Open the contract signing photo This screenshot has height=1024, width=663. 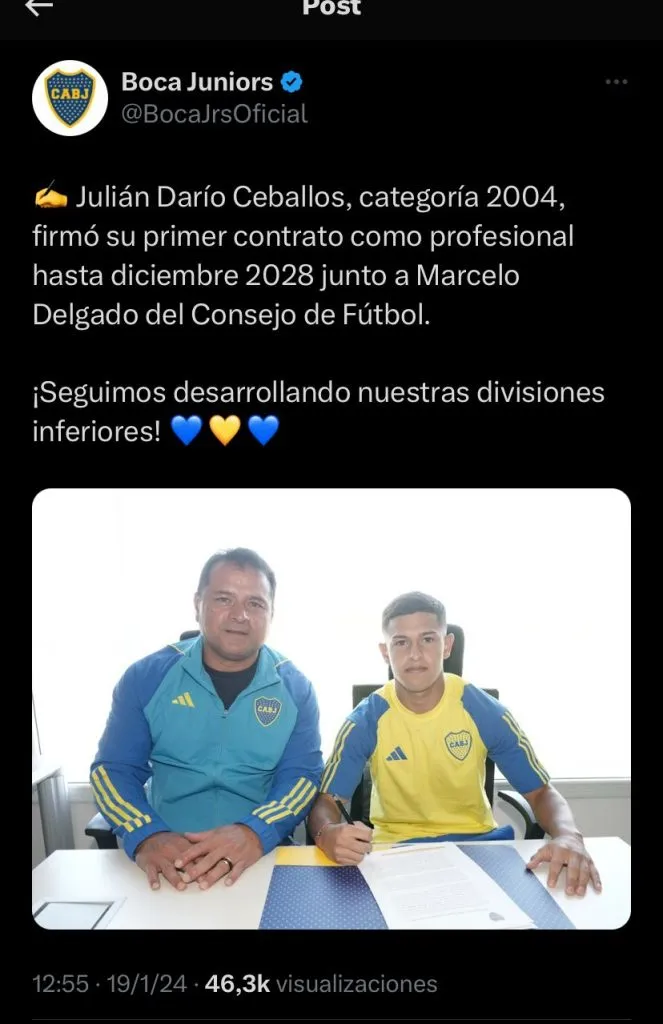point(331,708)
